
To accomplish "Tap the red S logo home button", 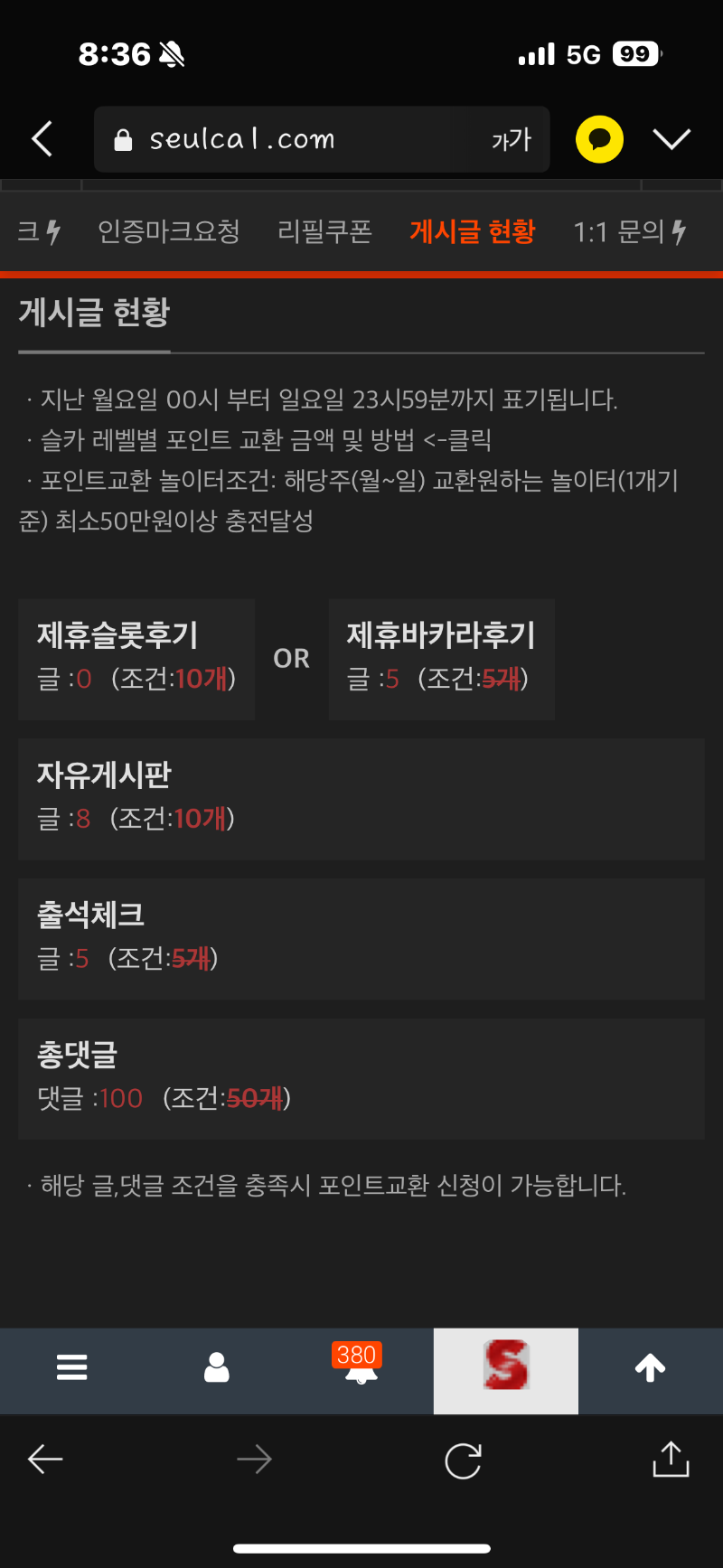I will pyautogui.click(x=506, y=1367).
